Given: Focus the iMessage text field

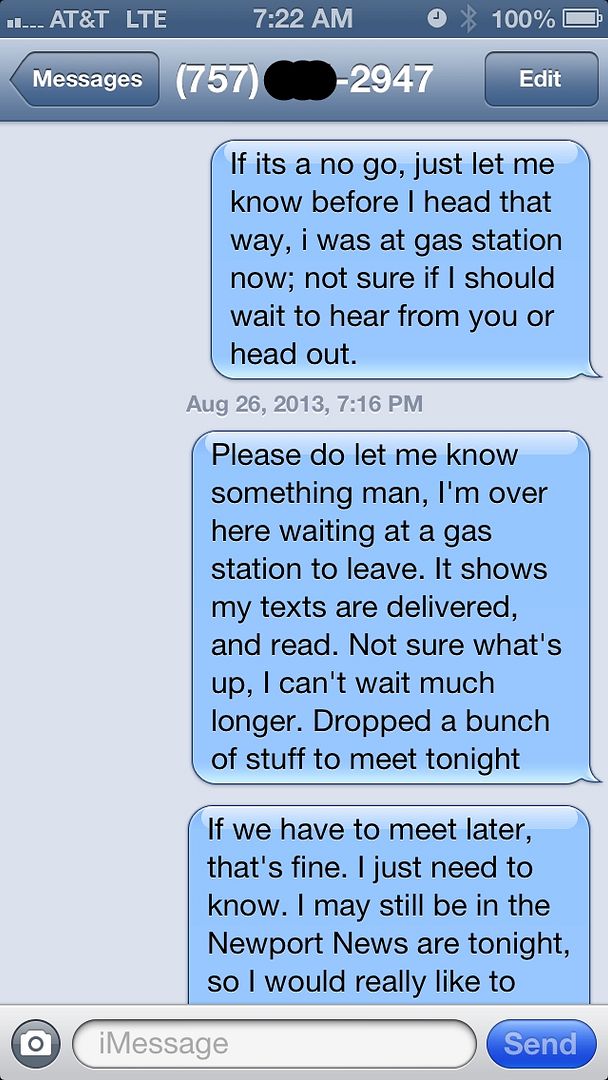Looking at the screenshot, I should tap(274, 1044).
